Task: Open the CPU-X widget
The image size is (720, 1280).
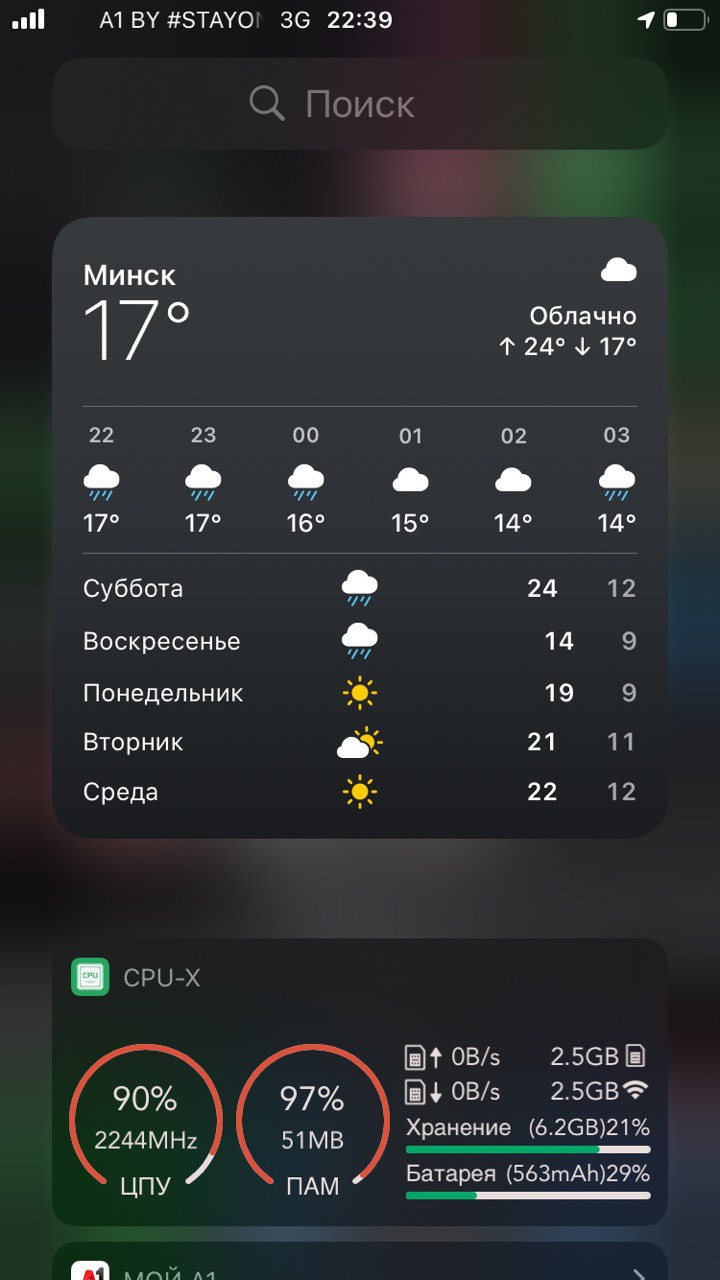Action: pyautogui.click(x=360, y=1082)
